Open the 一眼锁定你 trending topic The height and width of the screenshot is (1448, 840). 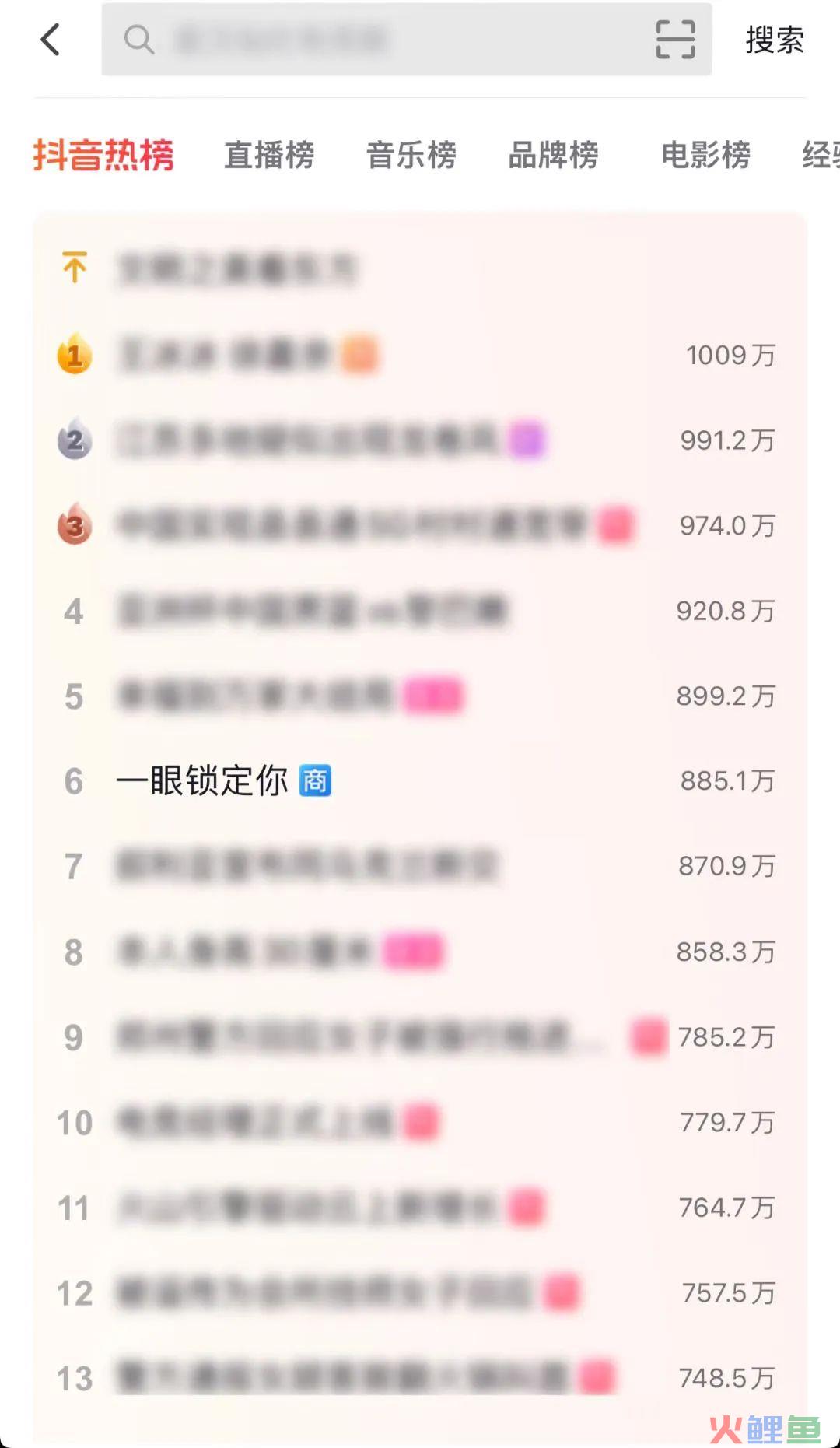click(202, 780)
